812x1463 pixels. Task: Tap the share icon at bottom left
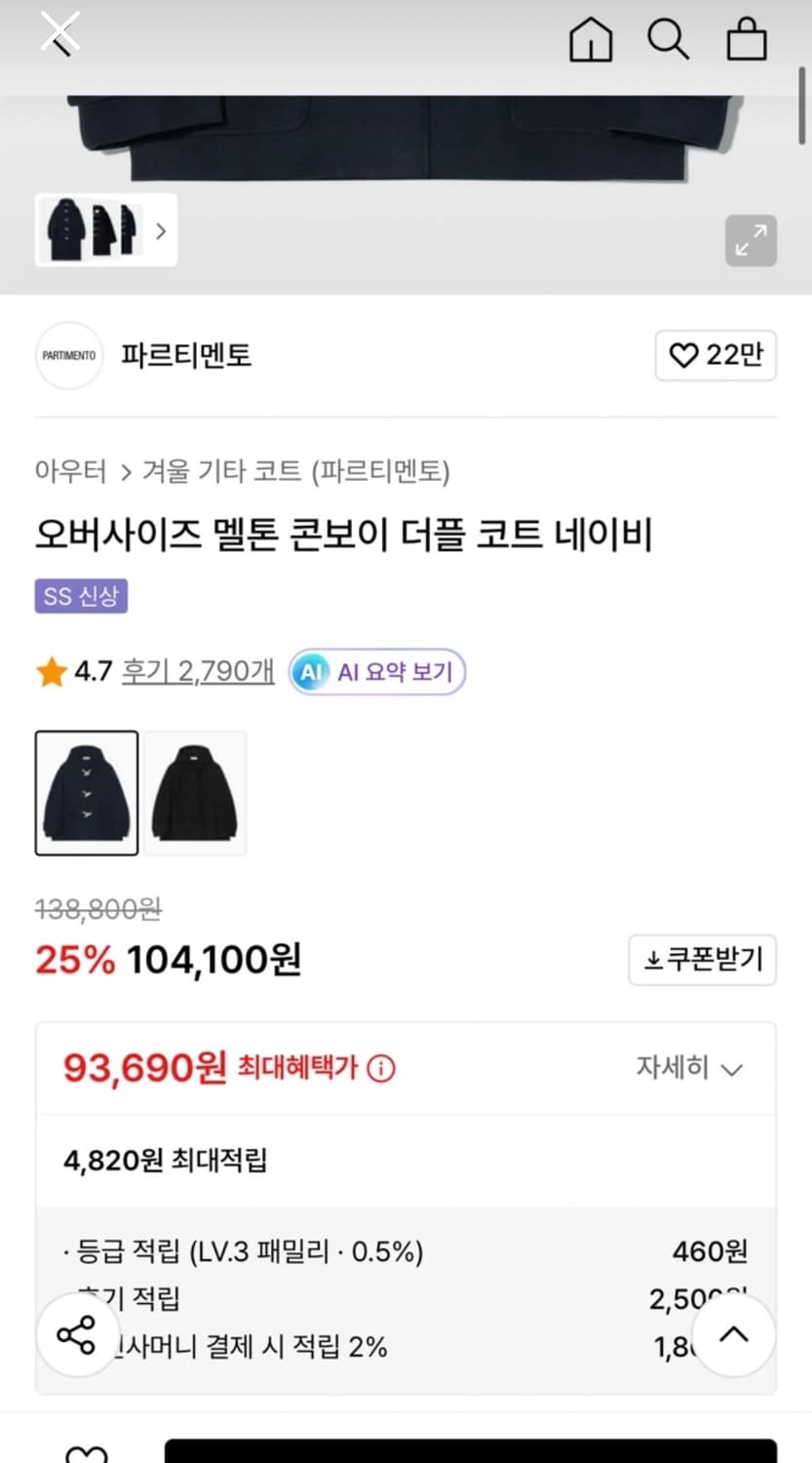click(x=77, y=1334)
